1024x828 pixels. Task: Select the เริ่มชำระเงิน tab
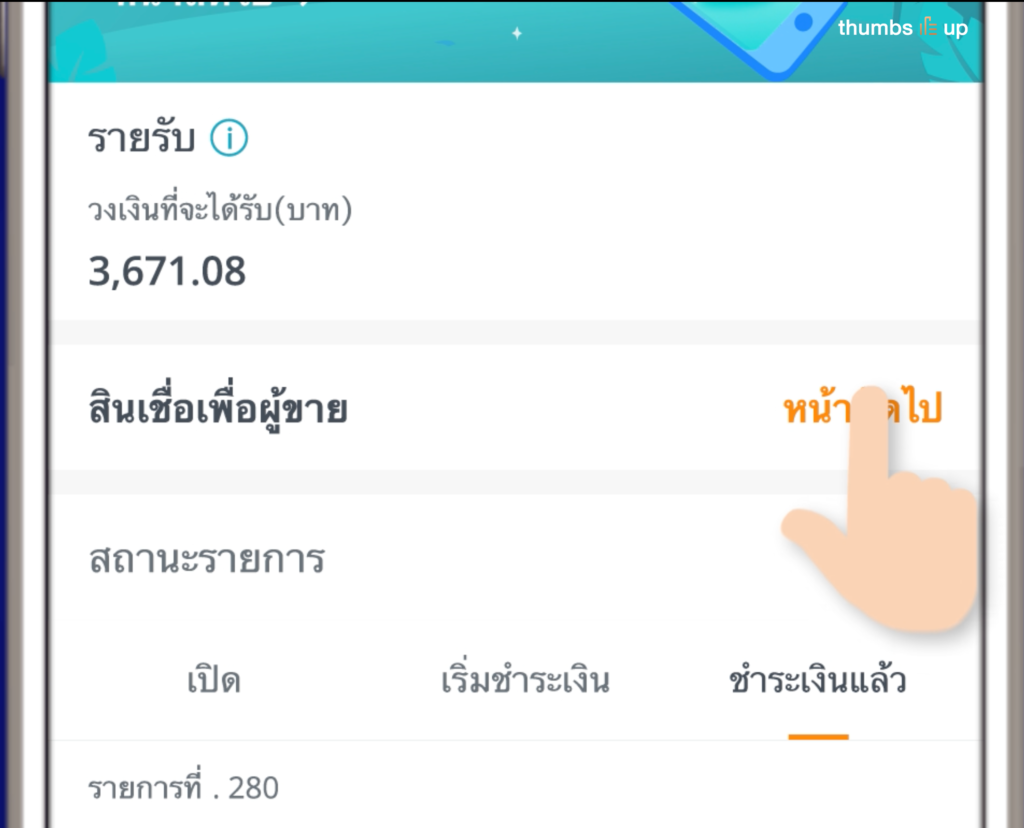click(525, 682)
